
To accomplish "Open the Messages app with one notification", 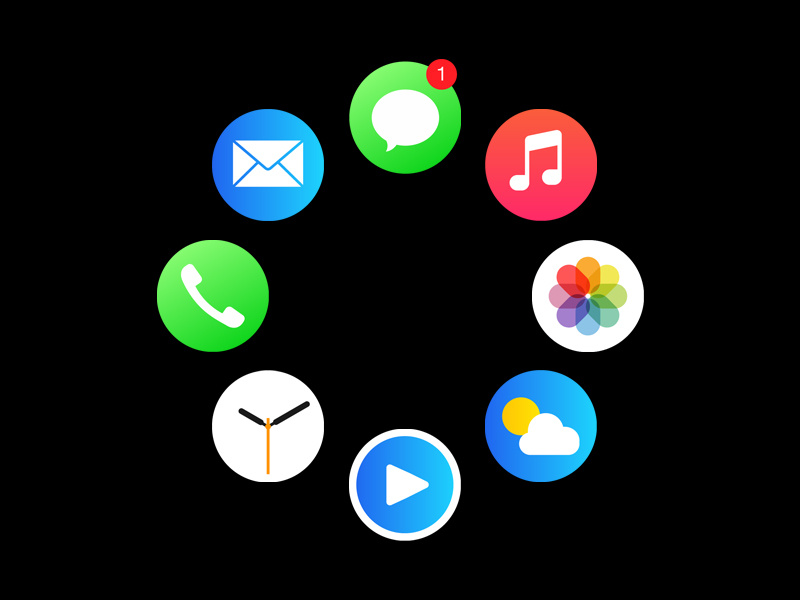I will click(x=404, y=118).
